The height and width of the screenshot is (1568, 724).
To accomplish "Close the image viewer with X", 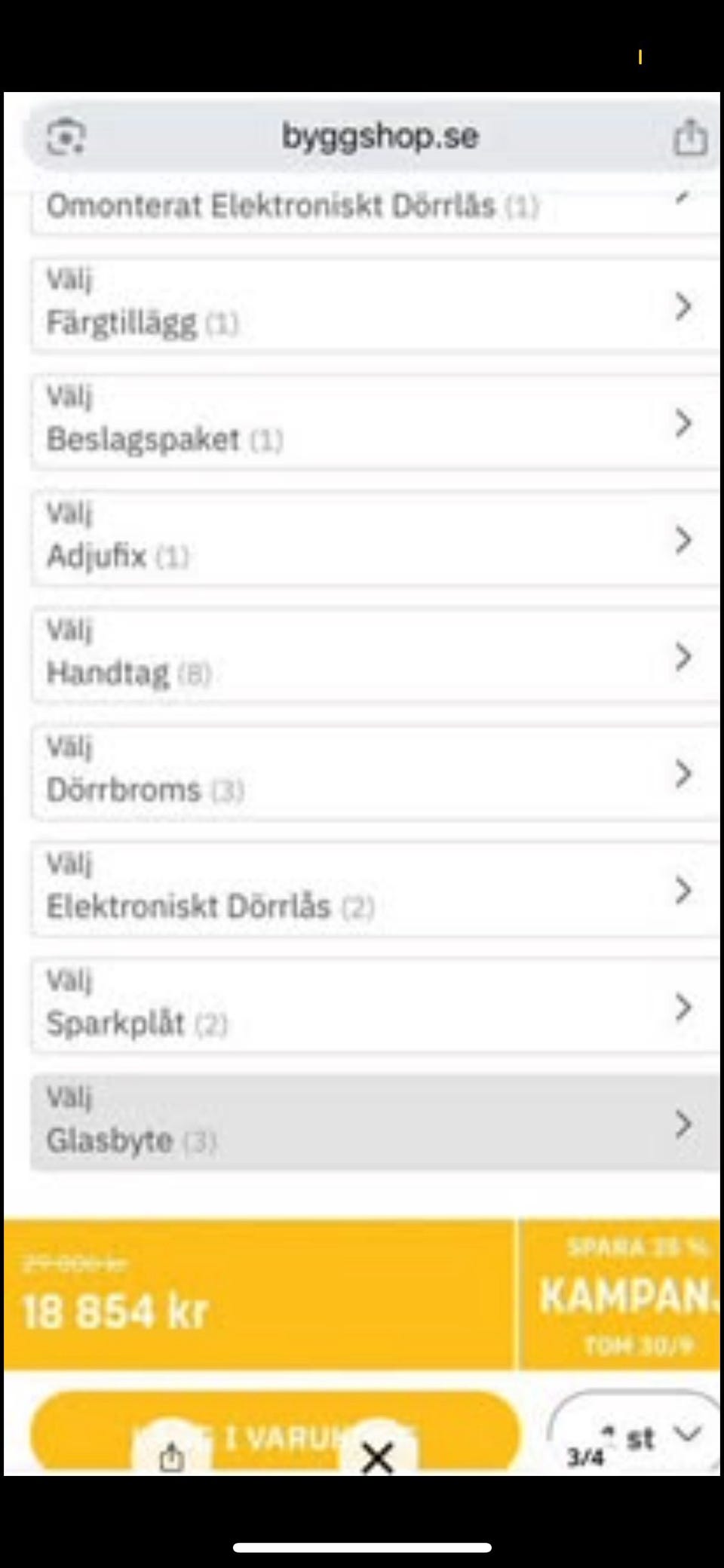I will (378, 1457).
